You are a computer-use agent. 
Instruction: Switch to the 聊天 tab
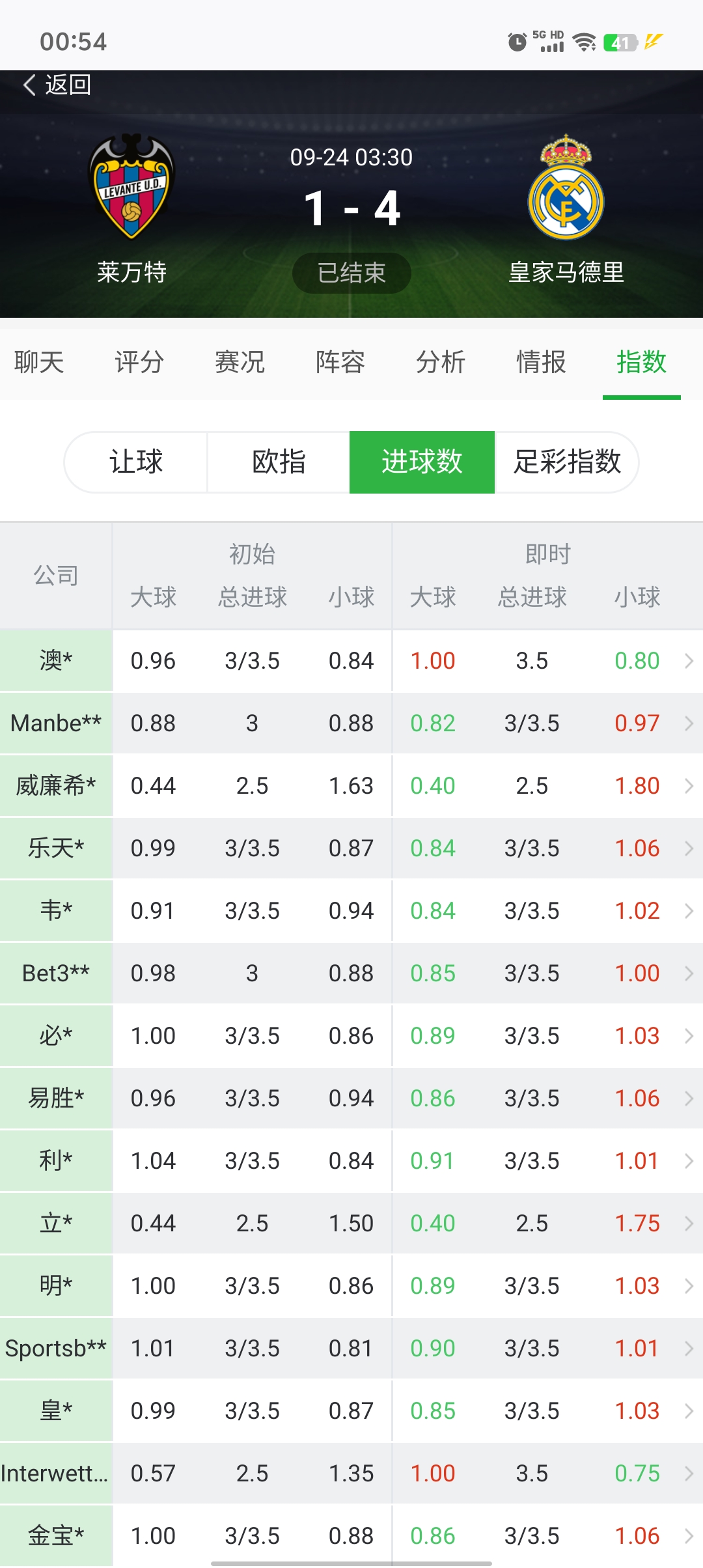[39, 362]
